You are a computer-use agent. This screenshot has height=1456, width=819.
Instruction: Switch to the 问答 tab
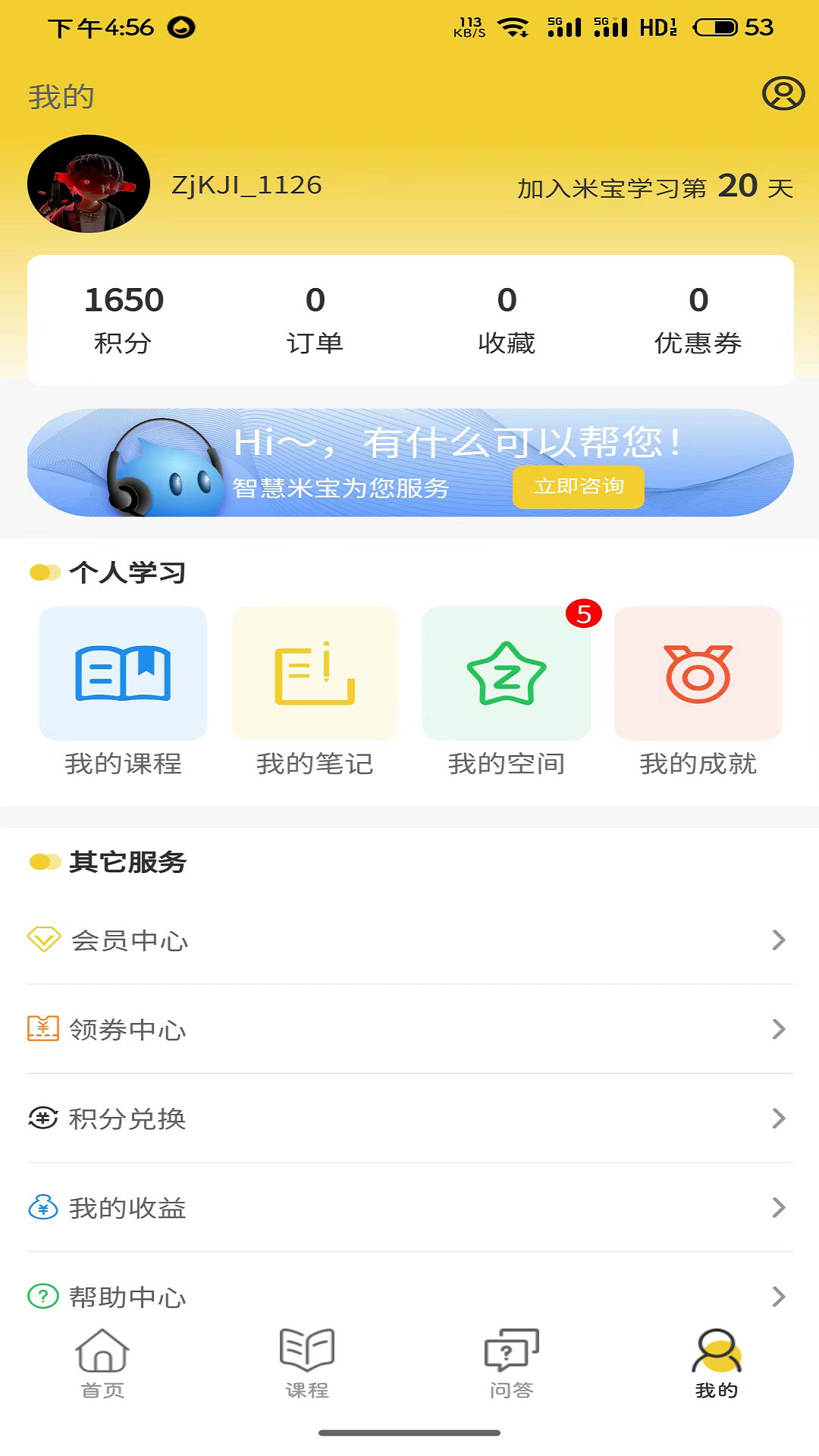[x=510, y=1365]
